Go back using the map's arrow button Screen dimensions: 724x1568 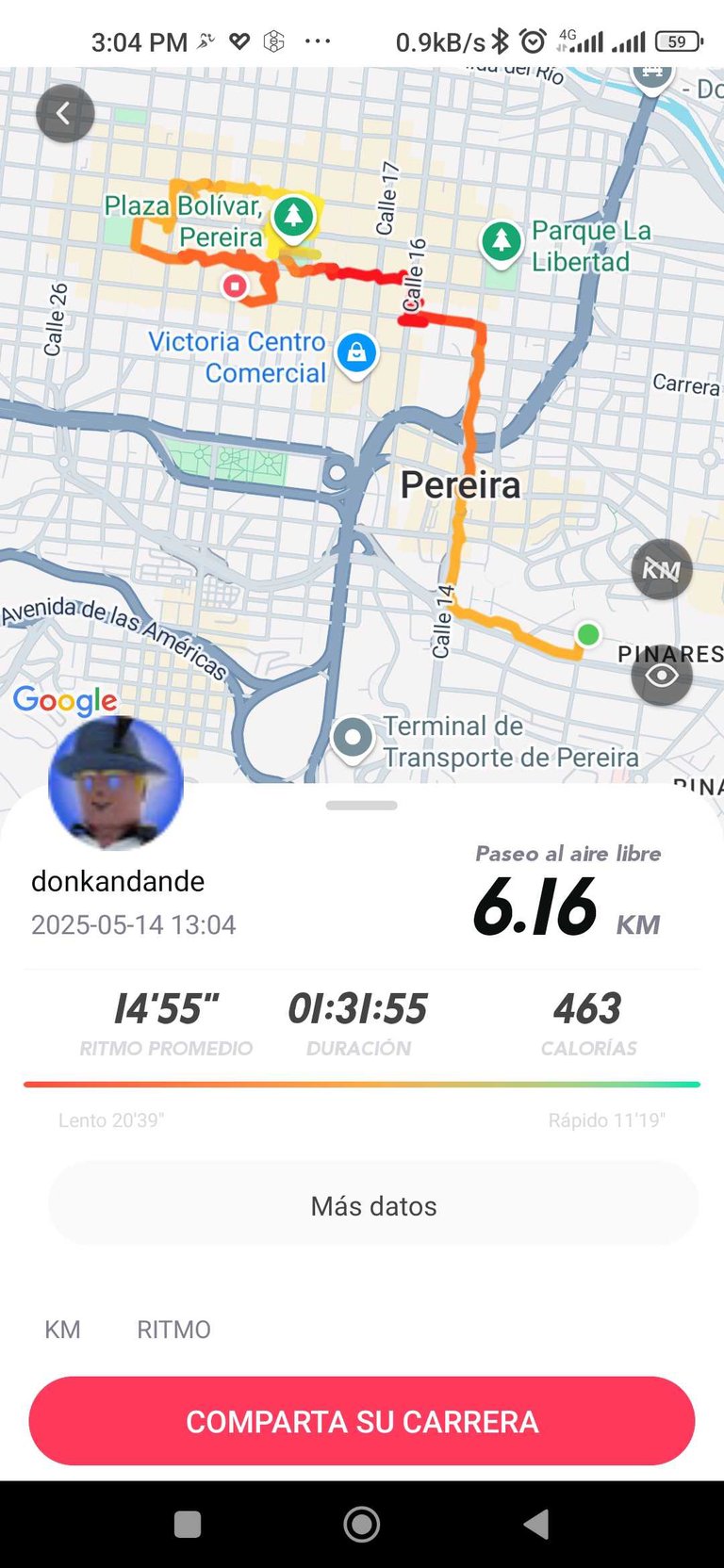tap(64, 114)
